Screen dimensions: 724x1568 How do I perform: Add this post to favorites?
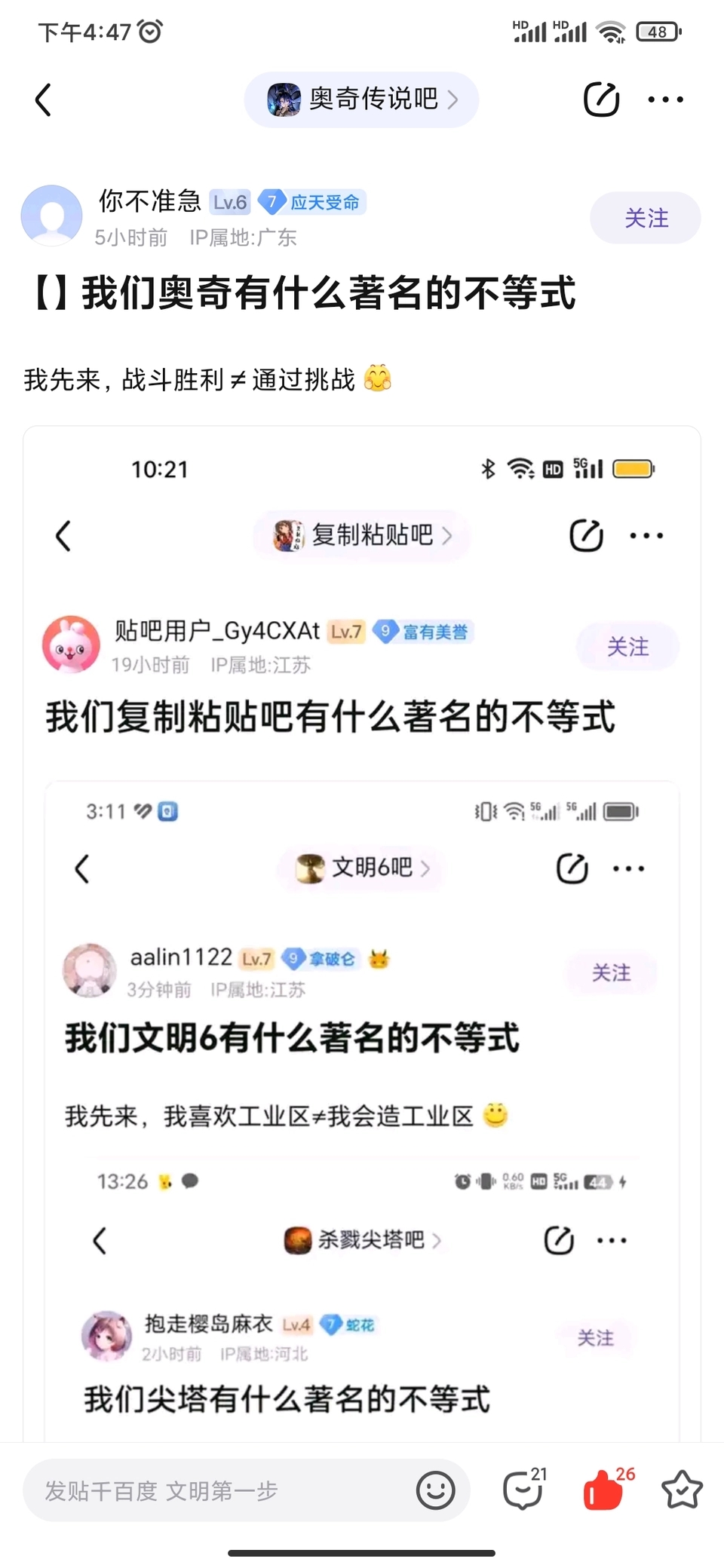pos(682,1490)
